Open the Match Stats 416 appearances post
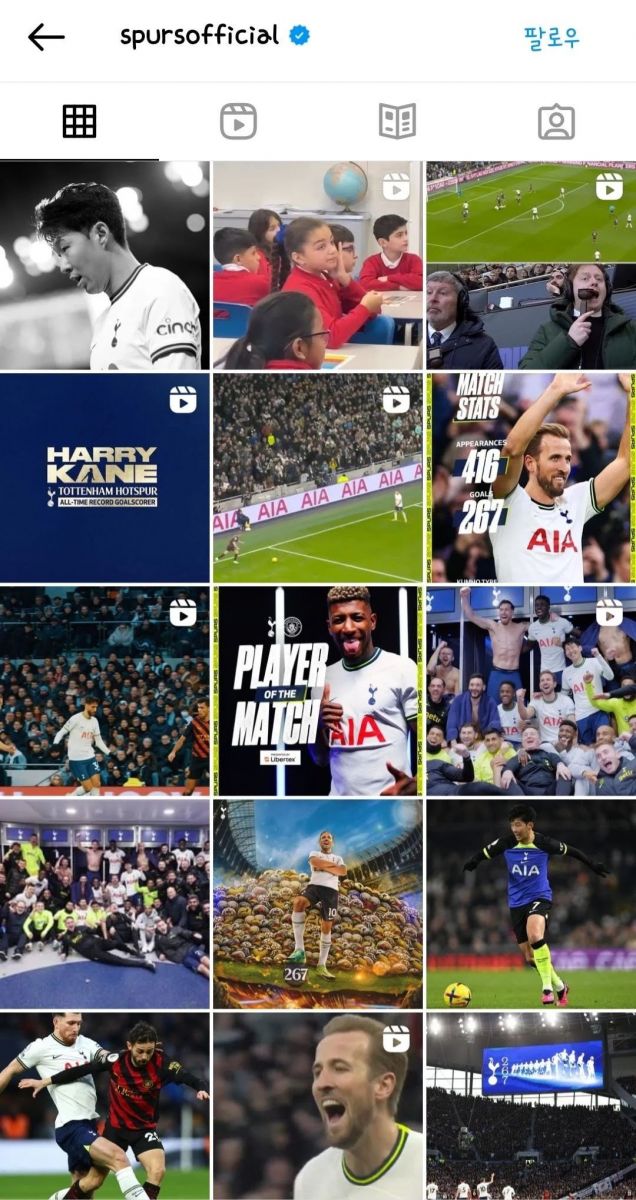 tap(530, 478)
